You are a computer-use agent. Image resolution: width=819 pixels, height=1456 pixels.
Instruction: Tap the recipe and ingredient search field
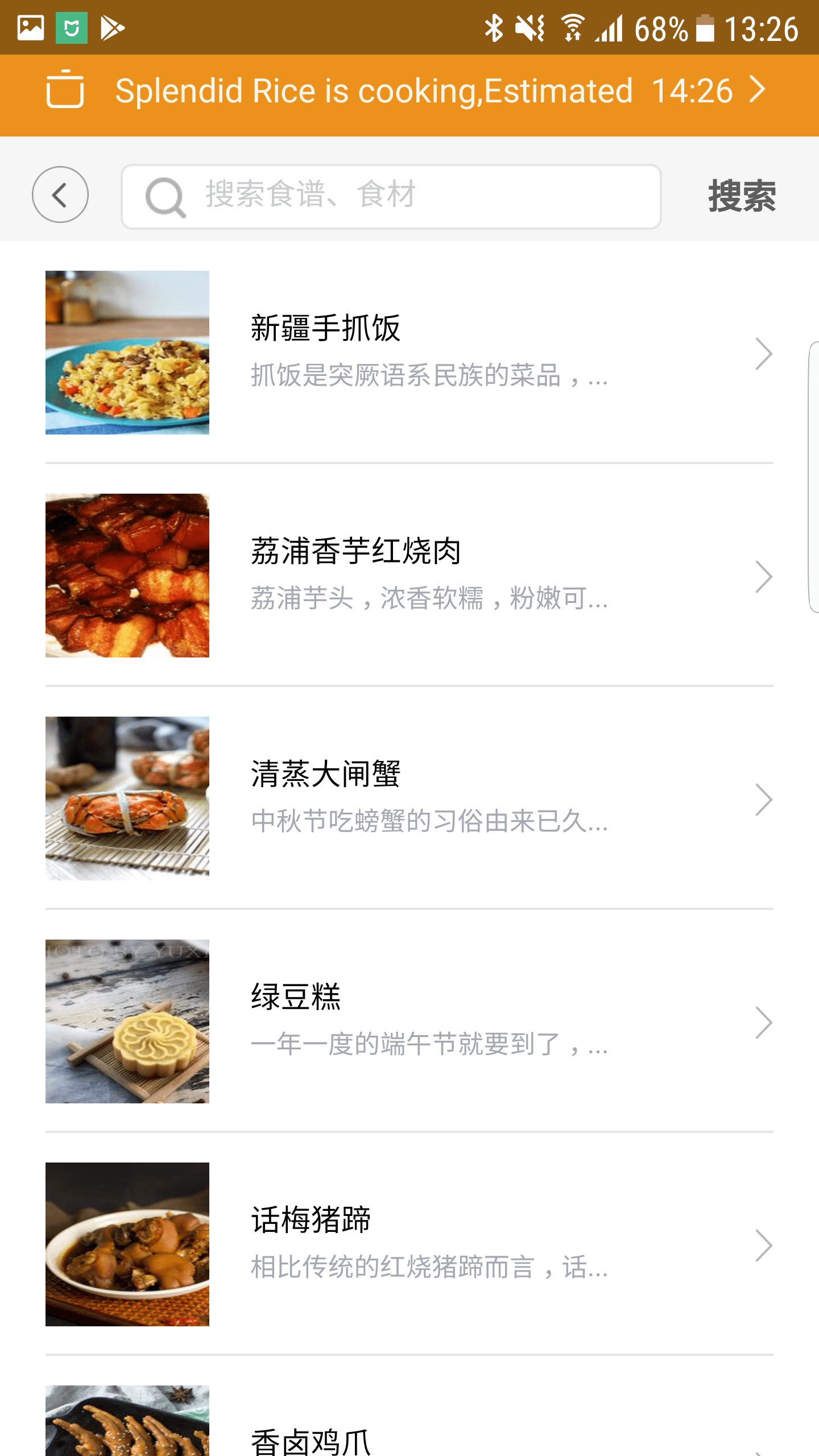pos(391,197)
